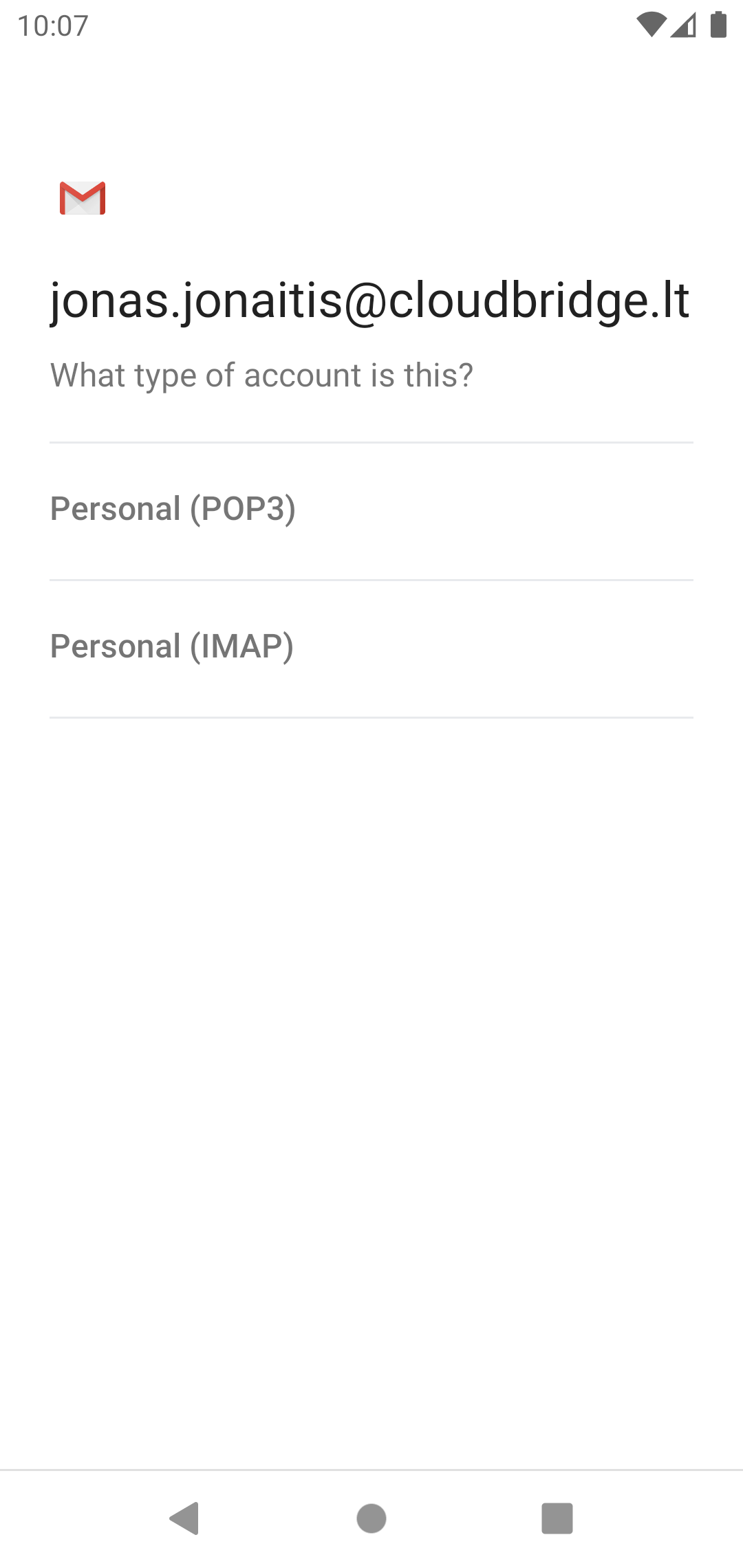Select the Personal (POP3) account type
The image size is (743, 1568).
tap(371, 511)
